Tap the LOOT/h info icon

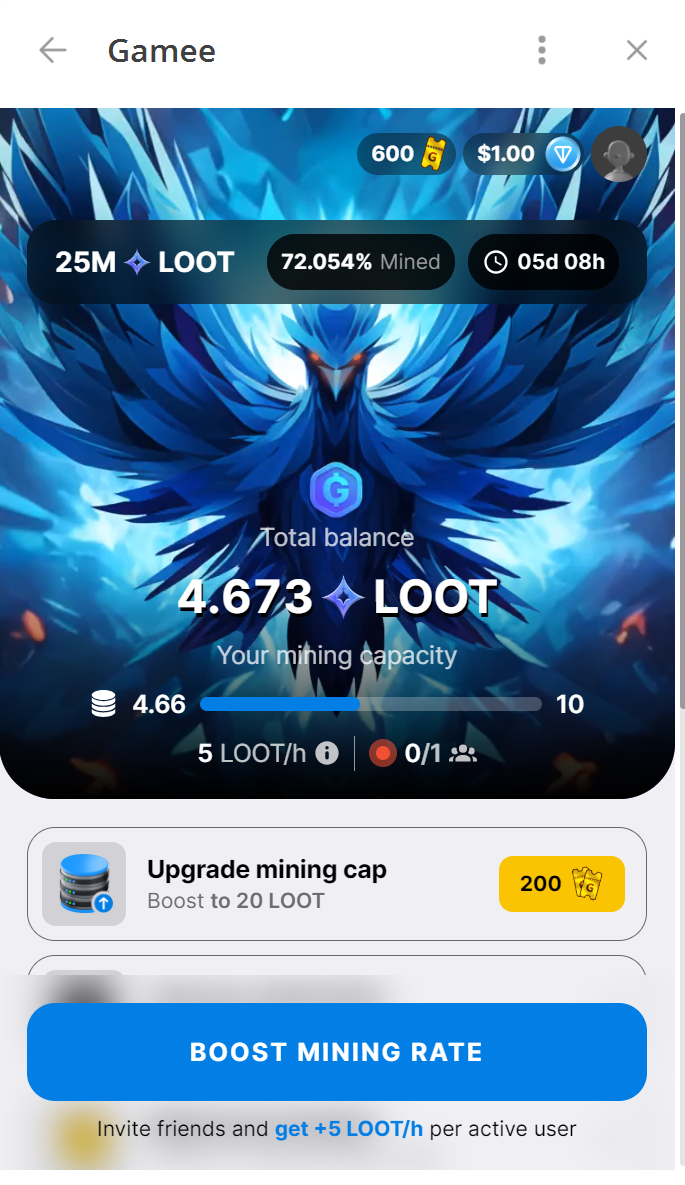[x=327, y=753]
